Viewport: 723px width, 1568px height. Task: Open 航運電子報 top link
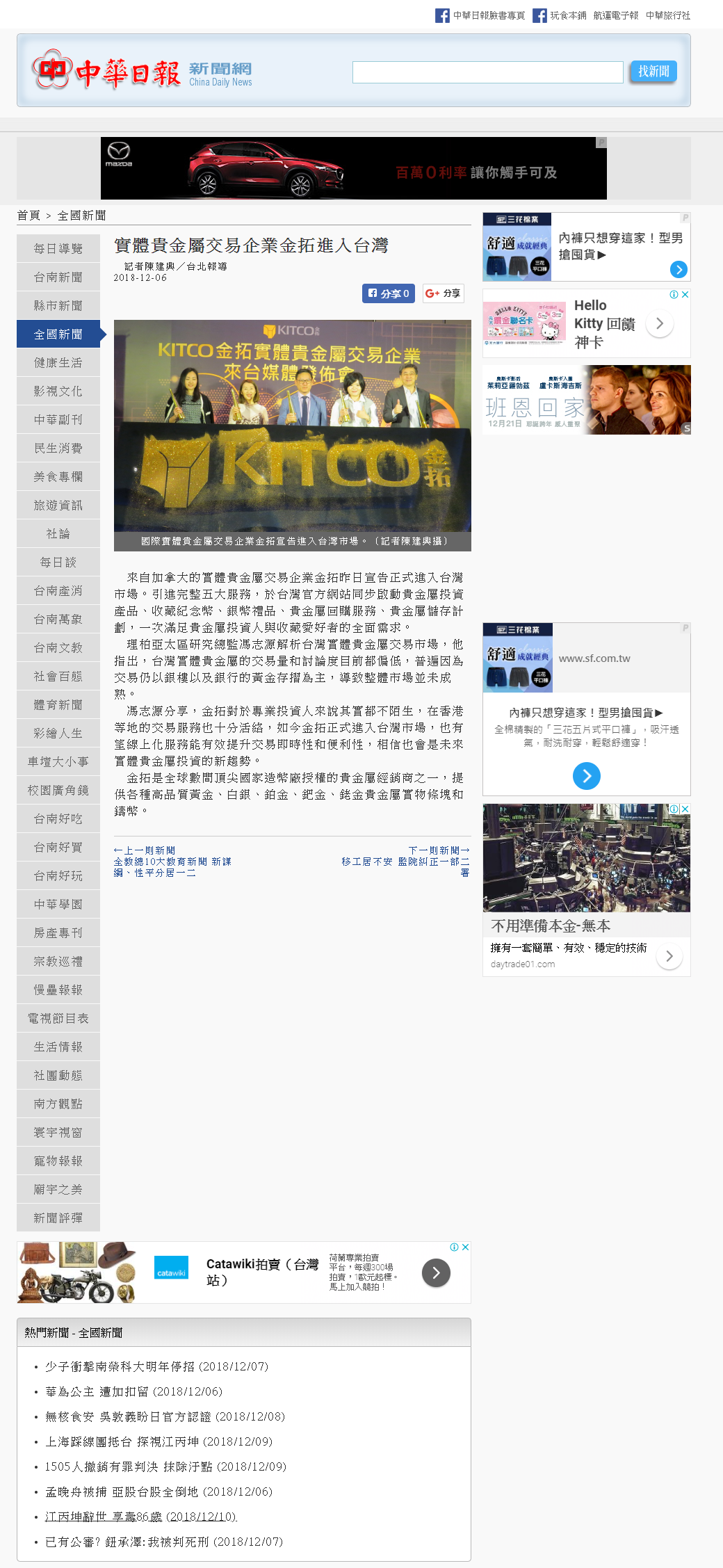[615, 15]
